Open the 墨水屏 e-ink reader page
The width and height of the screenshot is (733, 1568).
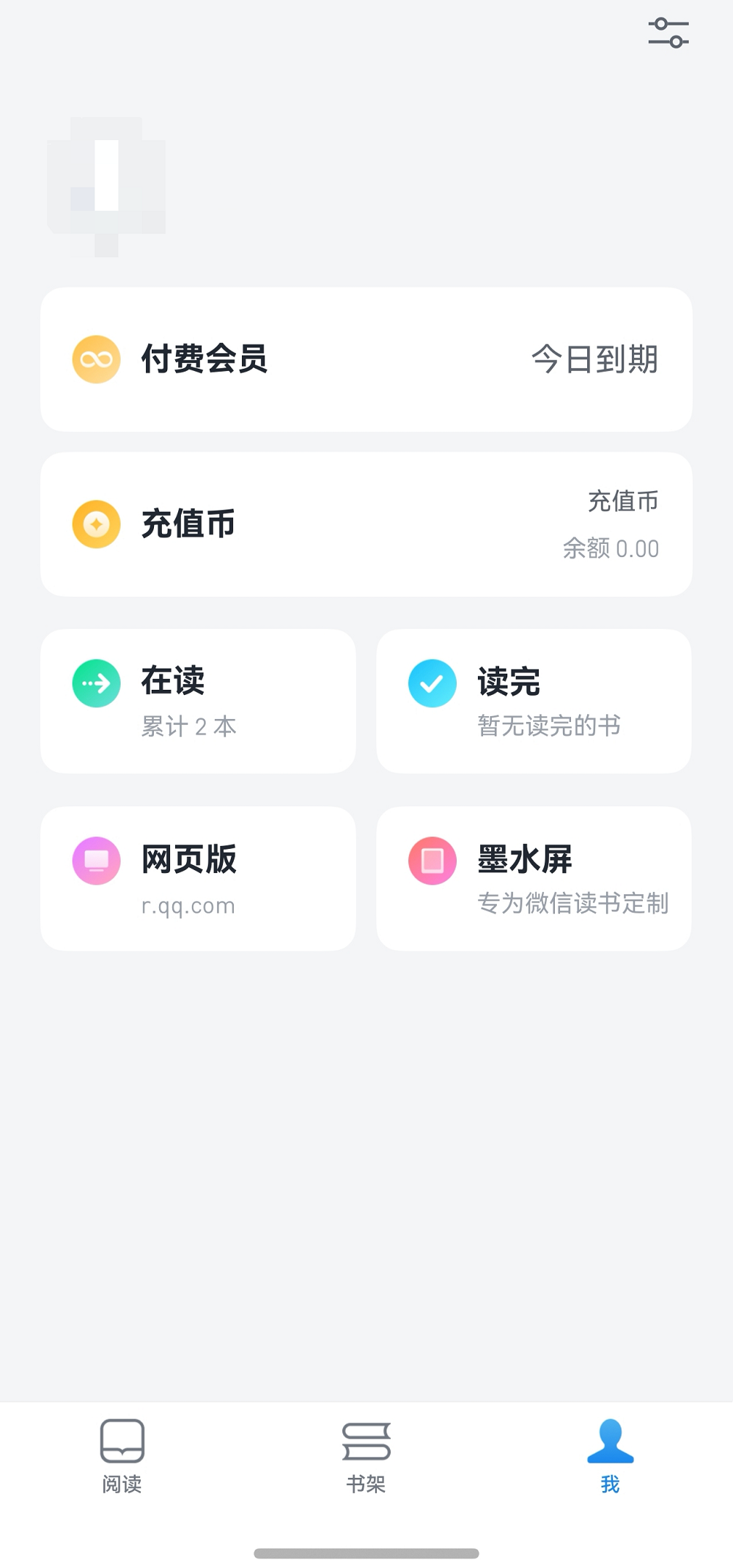coord(534,877)
